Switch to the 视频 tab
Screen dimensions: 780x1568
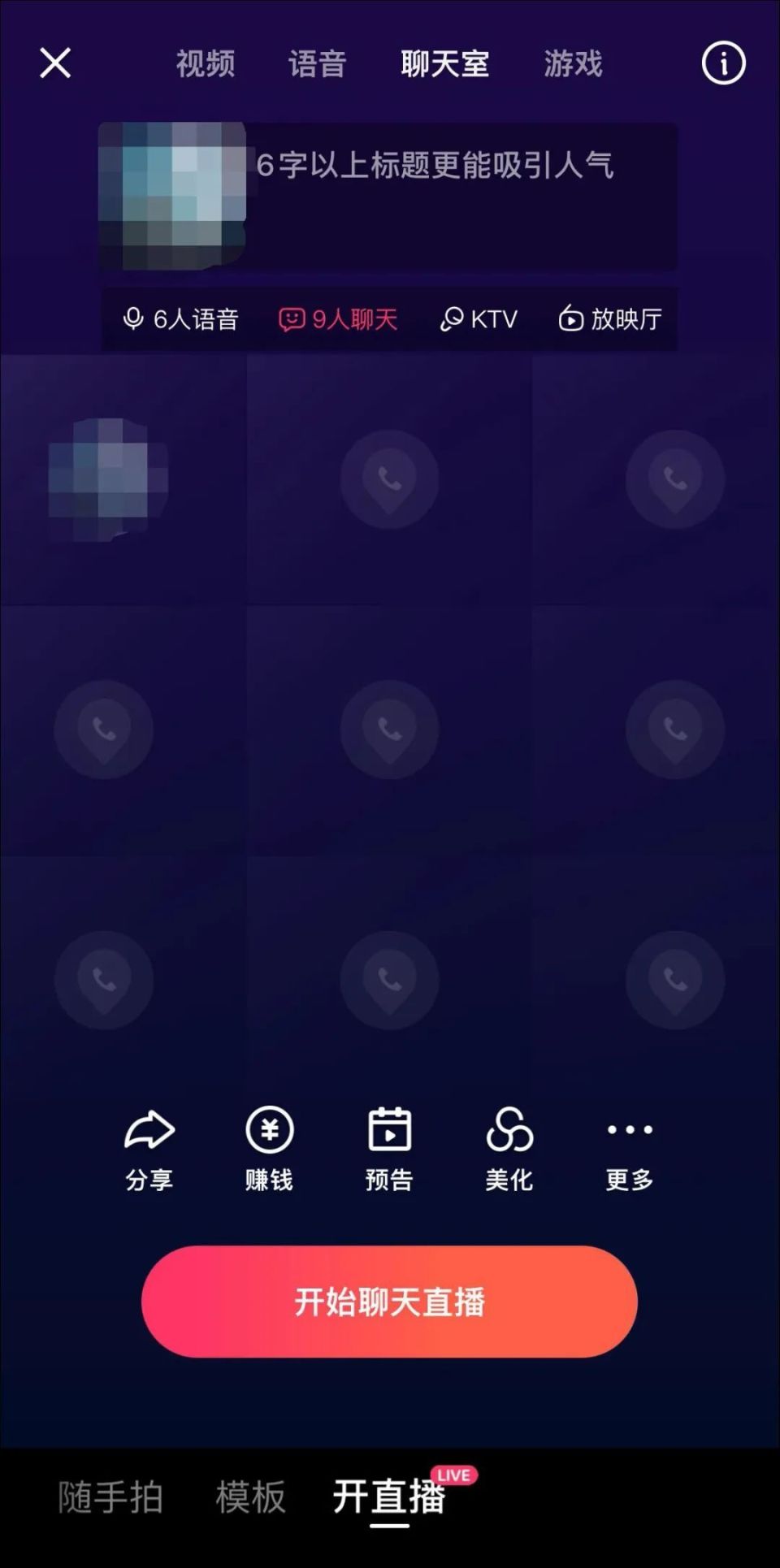point(206,63)
